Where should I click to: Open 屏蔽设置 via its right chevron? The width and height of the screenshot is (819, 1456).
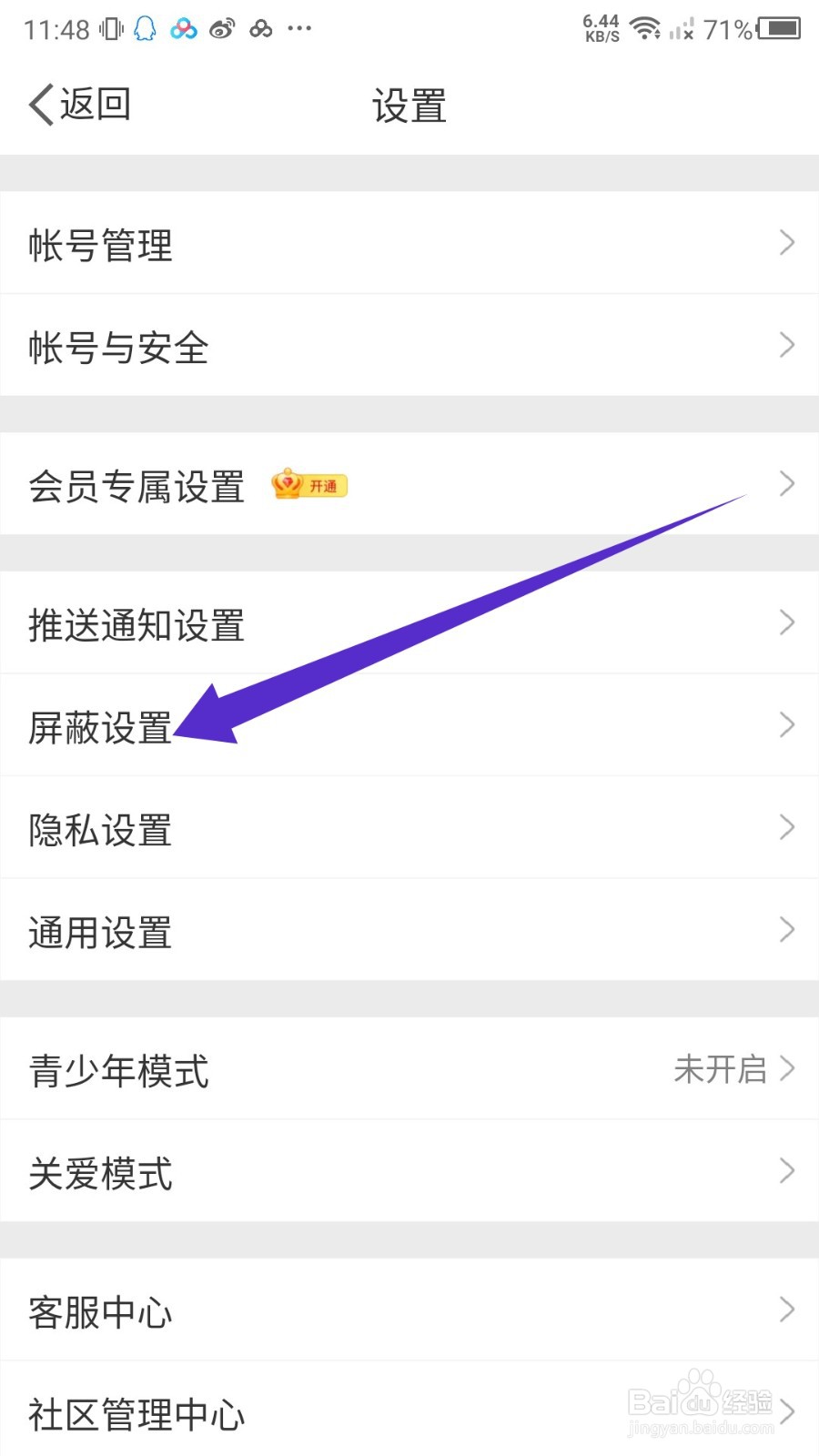click(786, 724)
